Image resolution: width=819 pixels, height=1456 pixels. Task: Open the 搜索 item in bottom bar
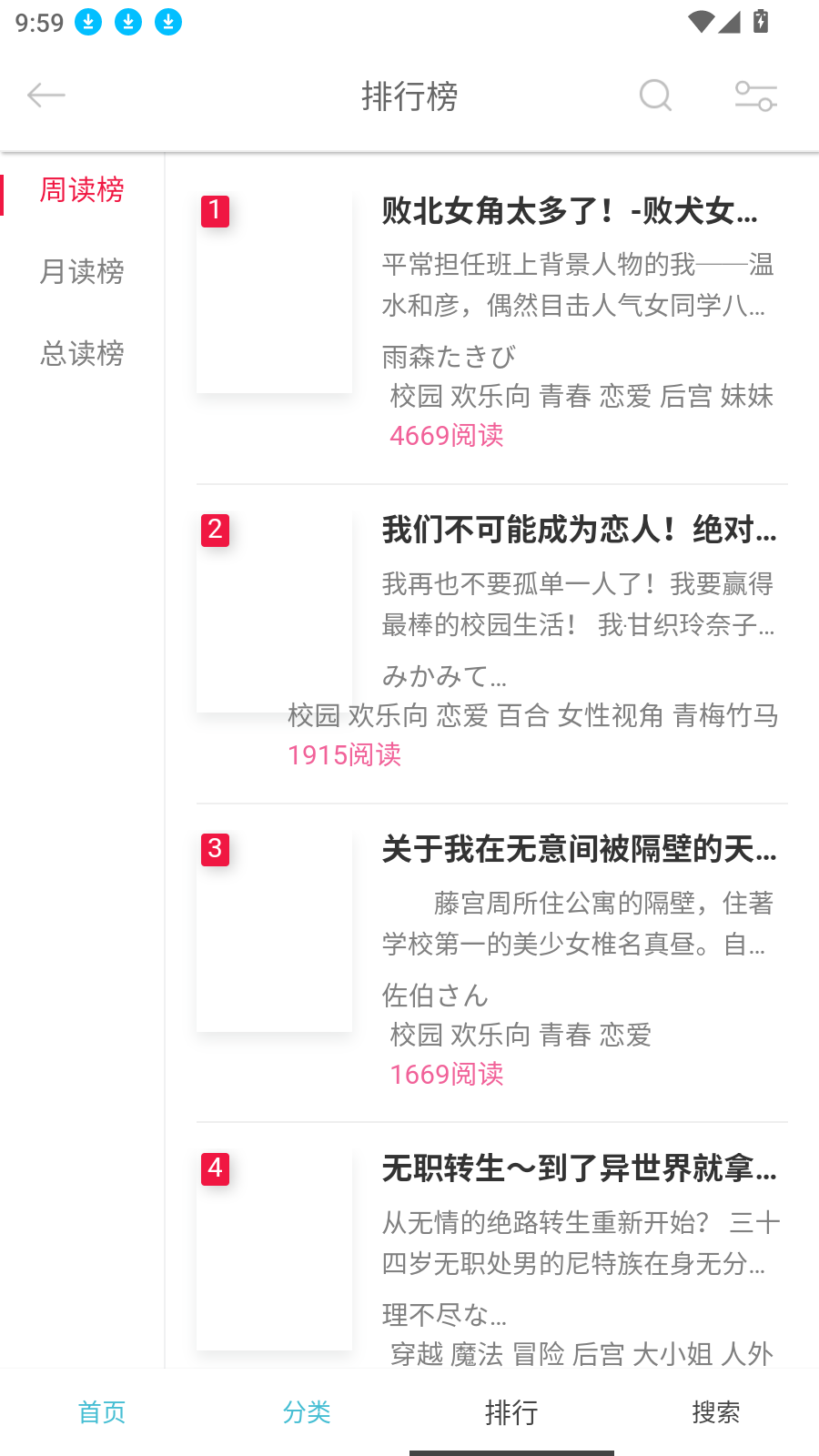point(716,1412)
